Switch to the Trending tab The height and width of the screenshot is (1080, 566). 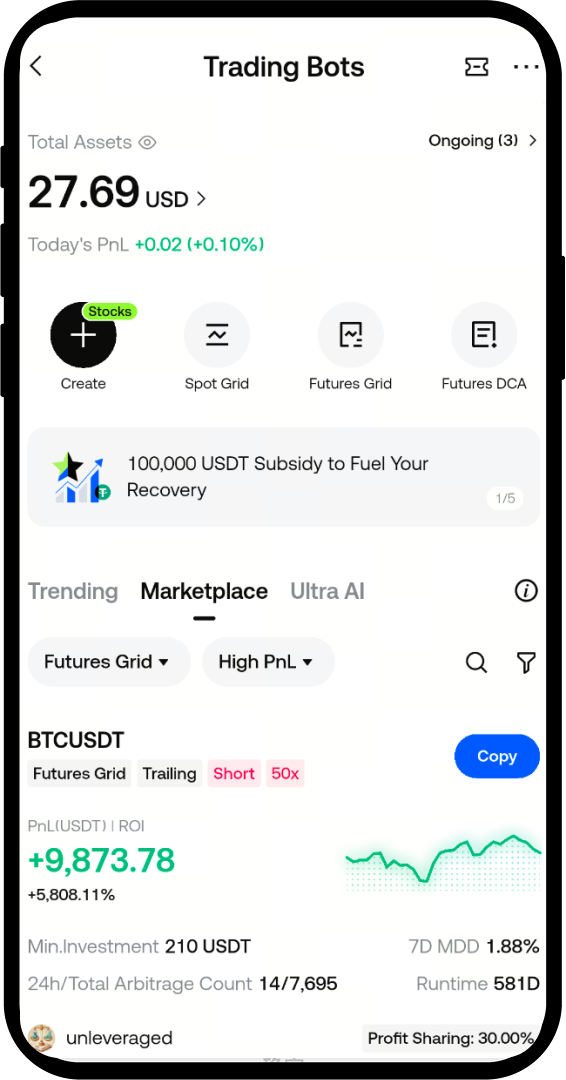pyautogui.click(x=73, y=591)
